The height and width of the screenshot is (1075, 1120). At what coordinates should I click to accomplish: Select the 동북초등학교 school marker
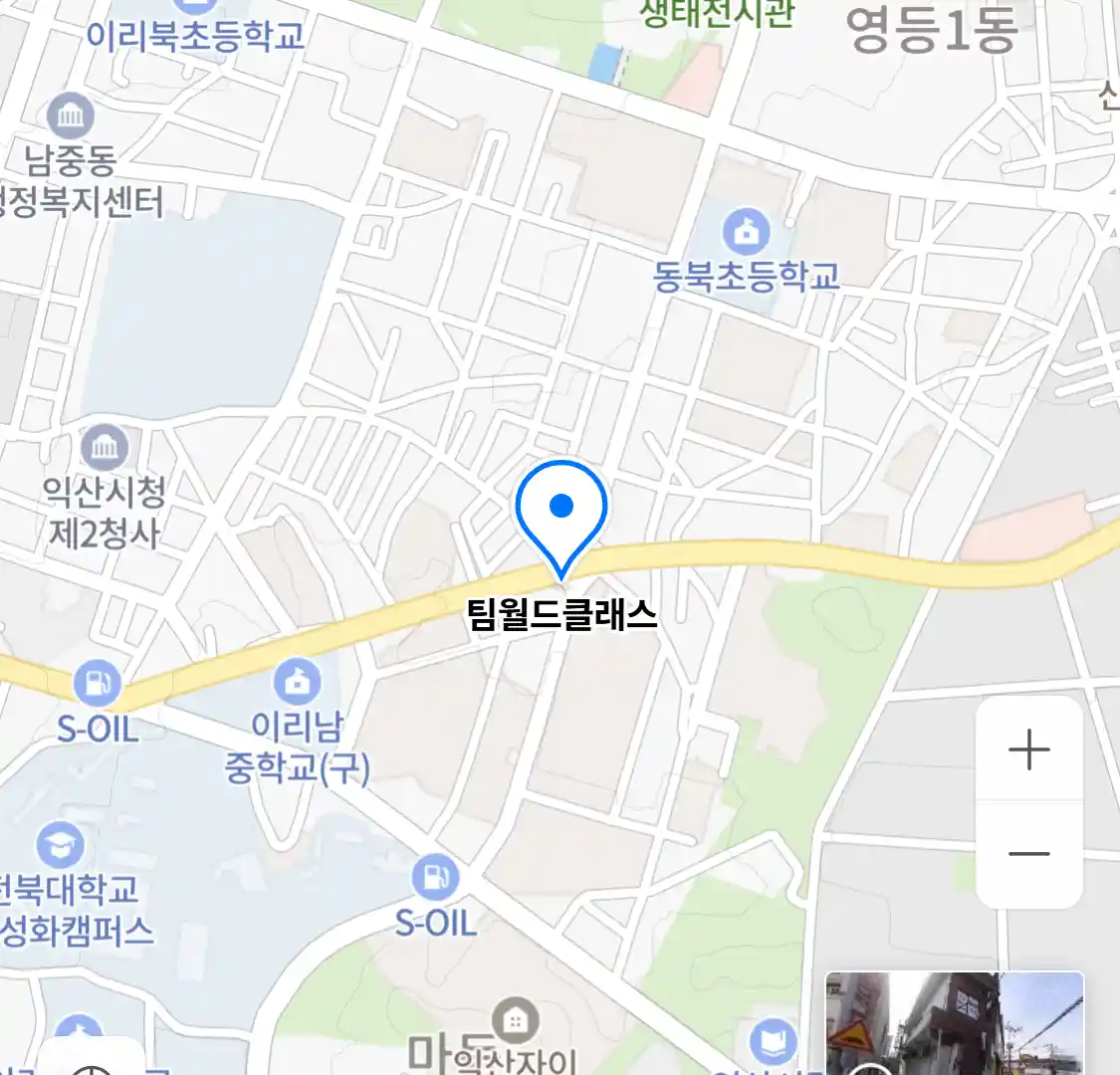click(746, 232)
